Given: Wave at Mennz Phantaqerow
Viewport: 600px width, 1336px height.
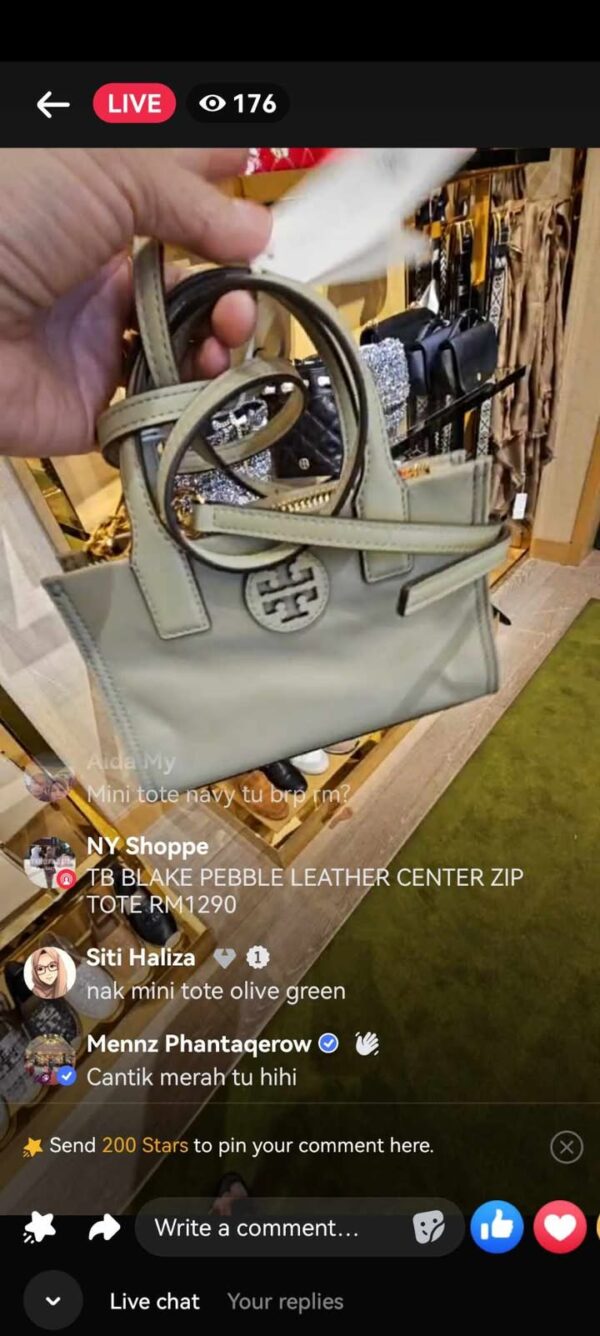Looking at the screenshot, I should (367, 1044).
